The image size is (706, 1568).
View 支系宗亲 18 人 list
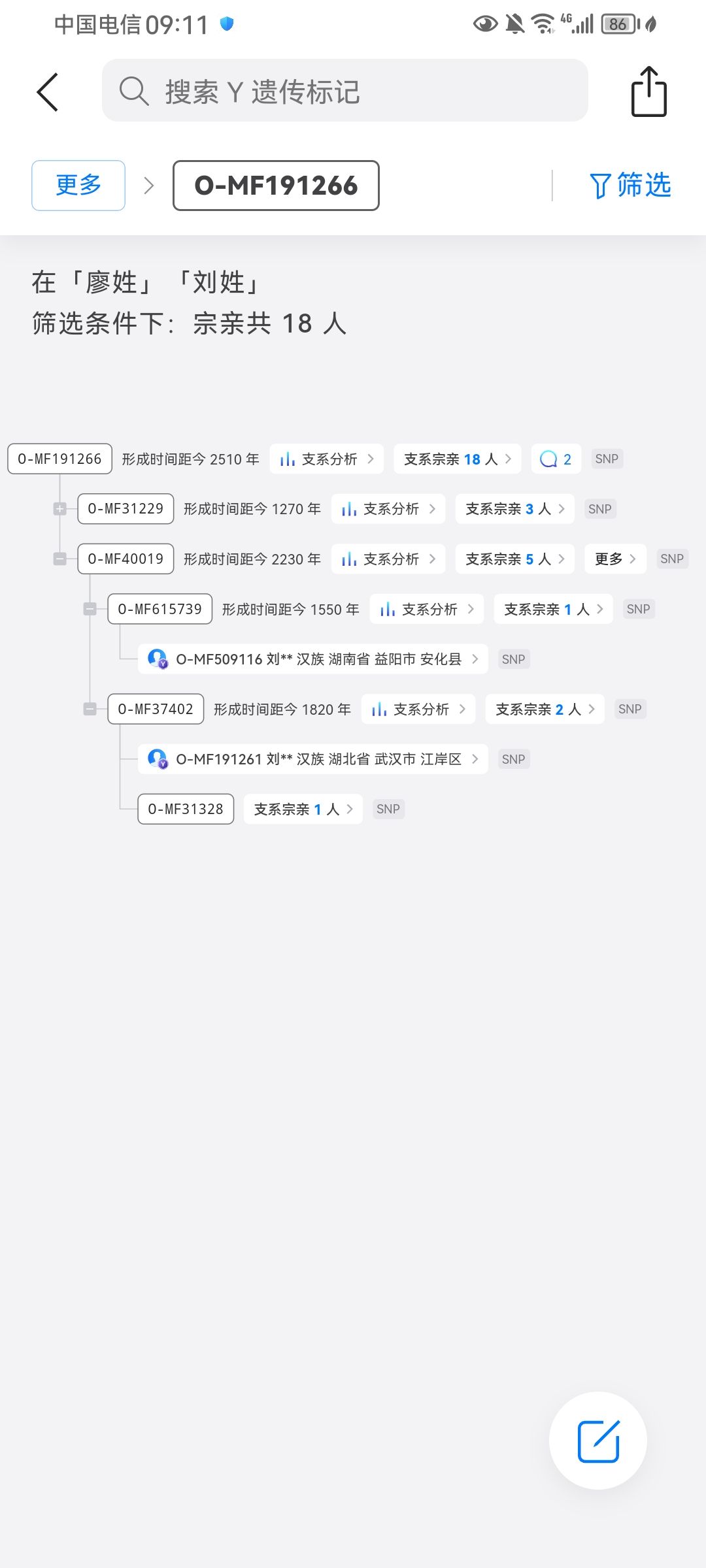[457, 459]
